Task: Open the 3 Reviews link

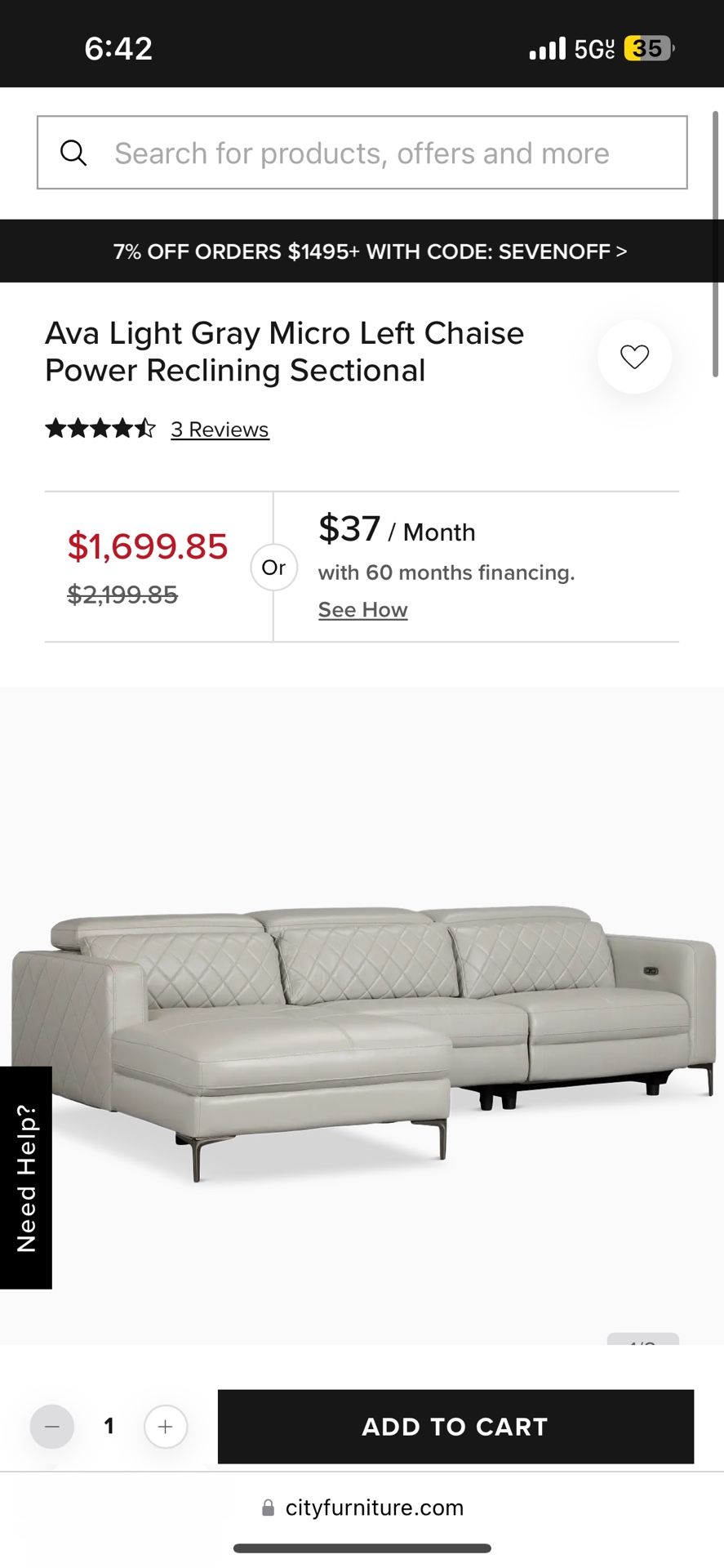Action: tap(220, 430)
